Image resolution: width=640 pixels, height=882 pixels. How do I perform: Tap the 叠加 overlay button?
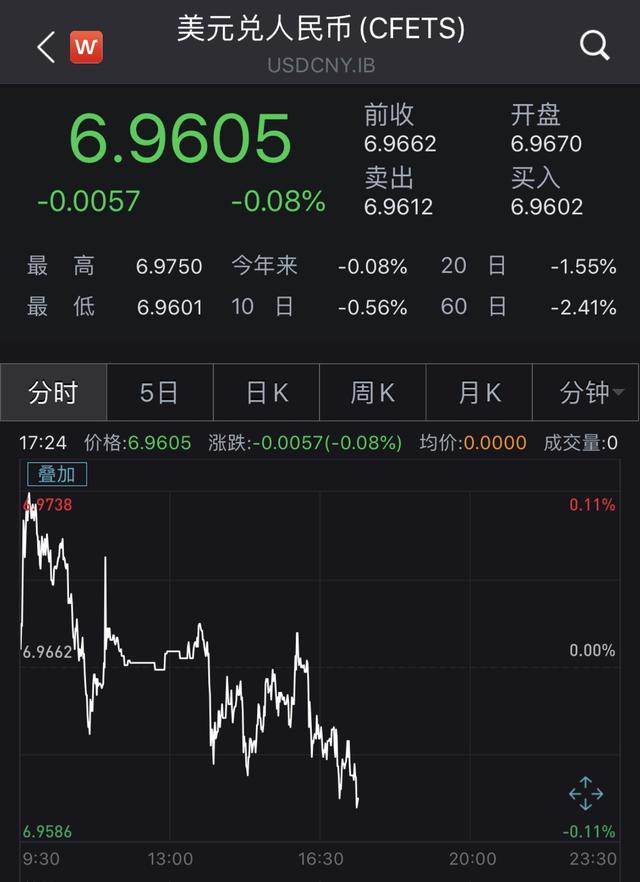(x=56, y=475)
